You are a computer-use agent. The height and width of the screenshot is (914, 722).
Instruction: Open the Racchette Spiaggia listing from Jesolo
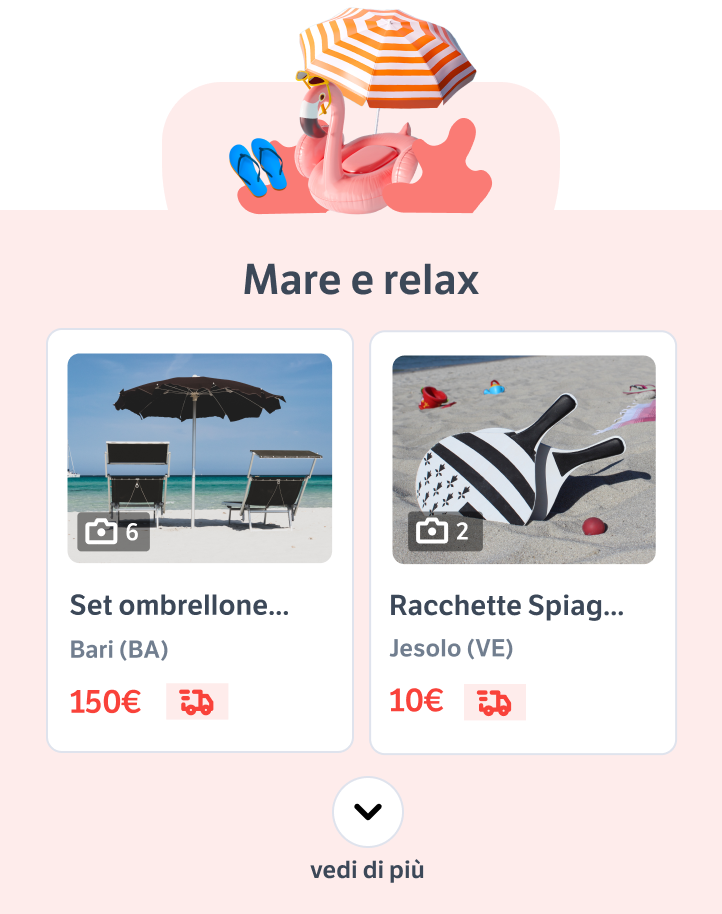[x=506, y=606]
